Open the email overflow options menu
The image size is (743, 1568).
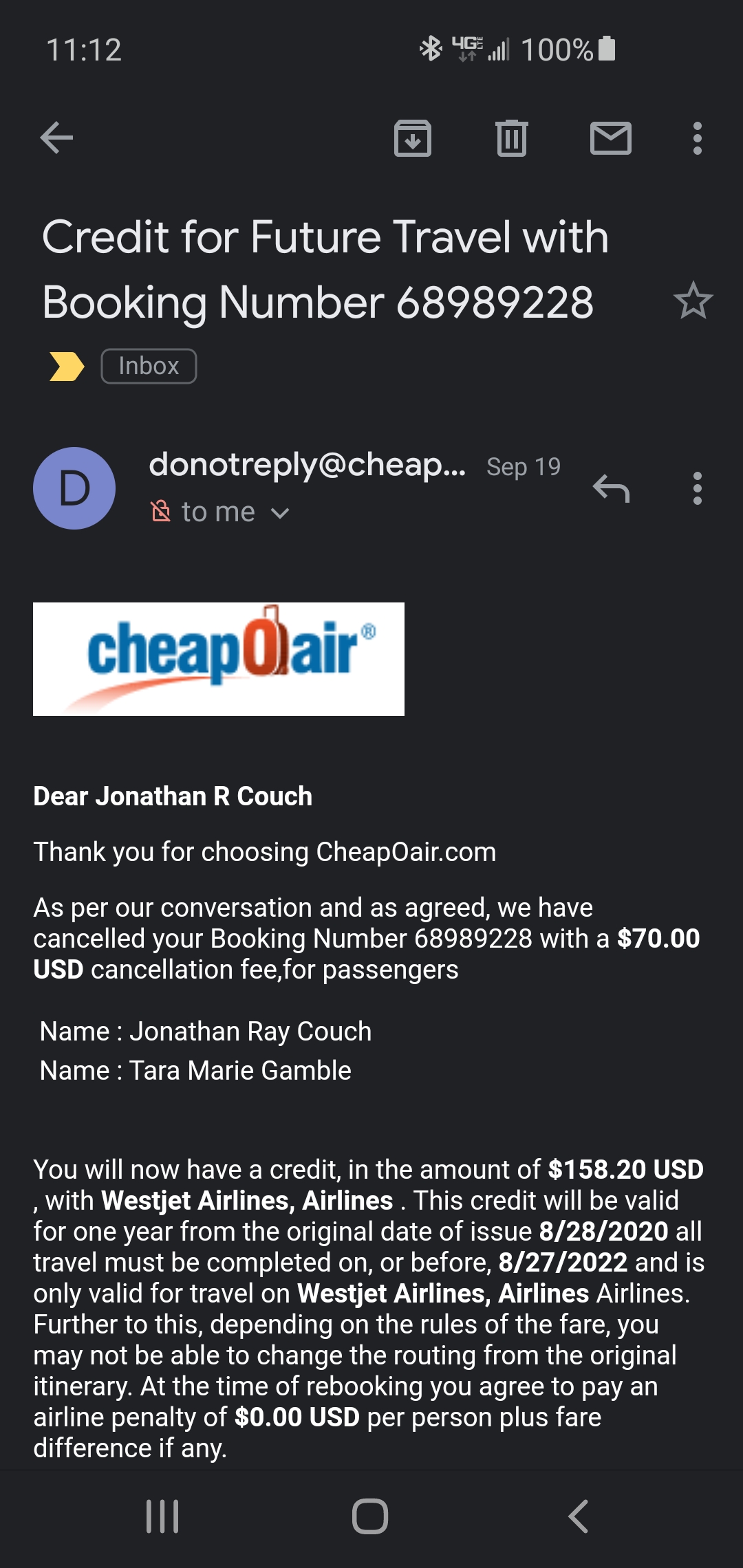tap(697, 136)
